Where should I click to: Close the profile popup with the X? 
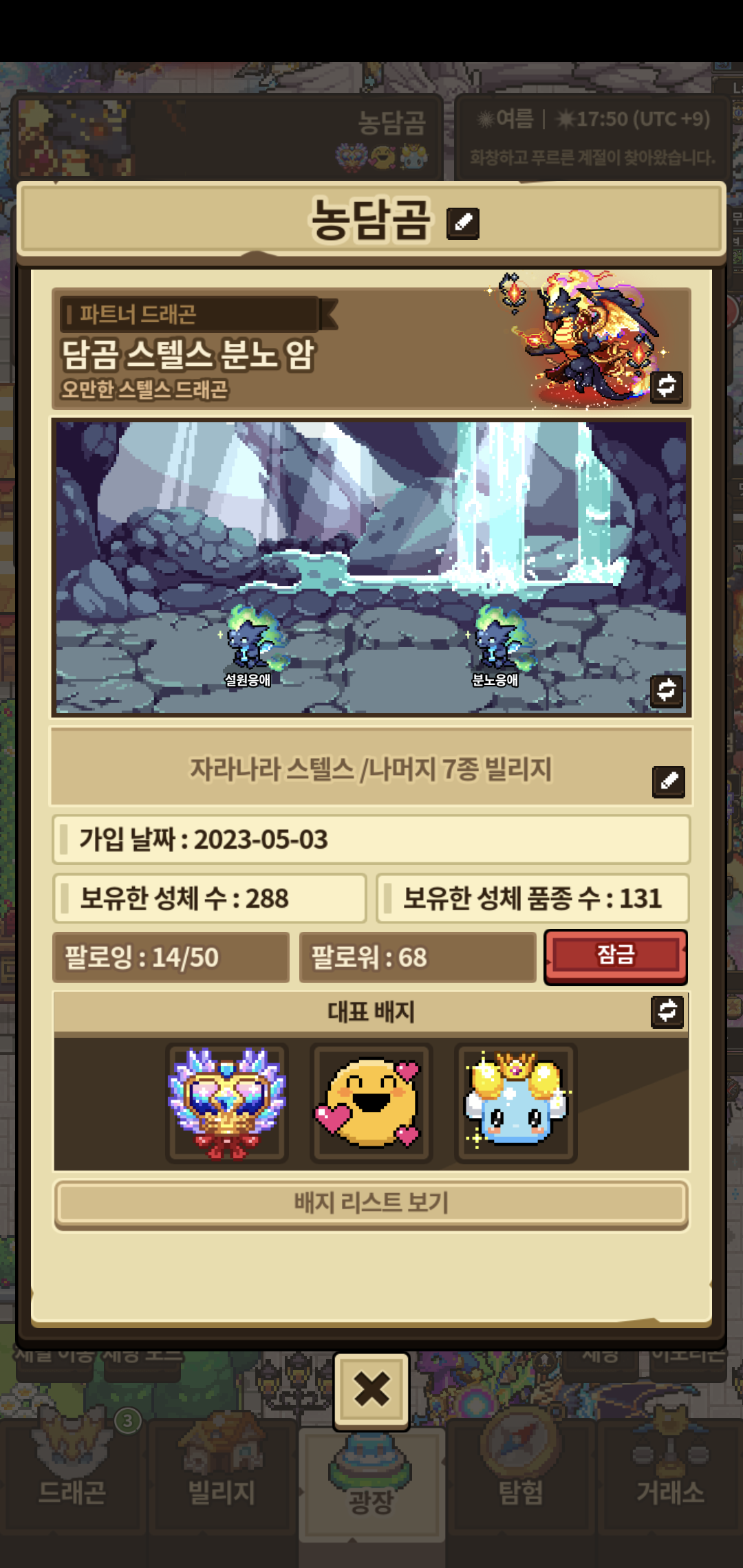pyautogui.click(x=371, y=1391)
